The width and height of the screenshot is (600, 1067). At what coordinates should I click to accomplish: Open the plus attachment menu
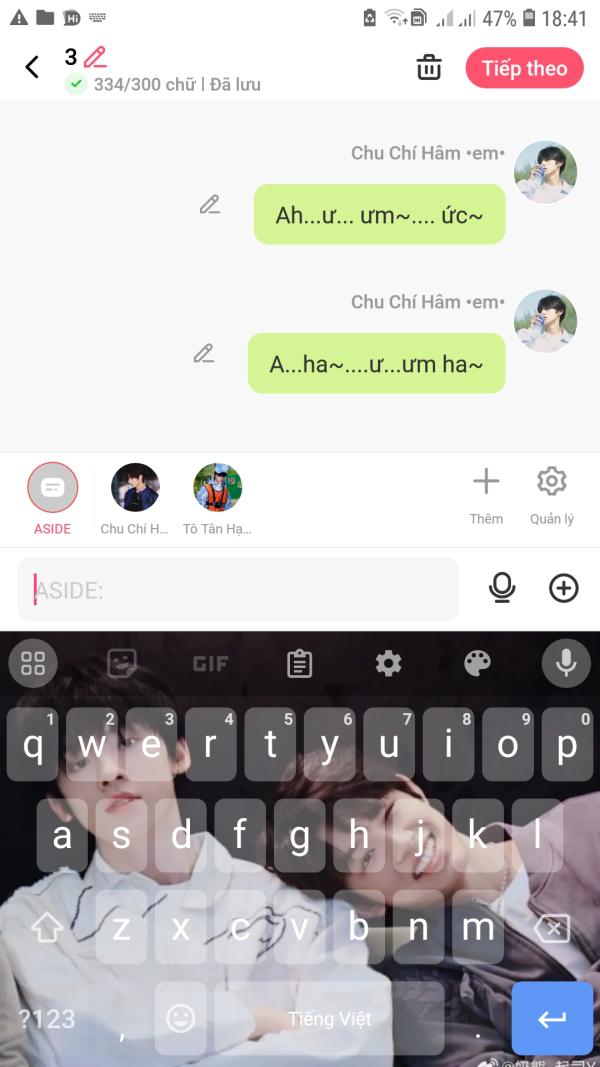tap(564, 588)
